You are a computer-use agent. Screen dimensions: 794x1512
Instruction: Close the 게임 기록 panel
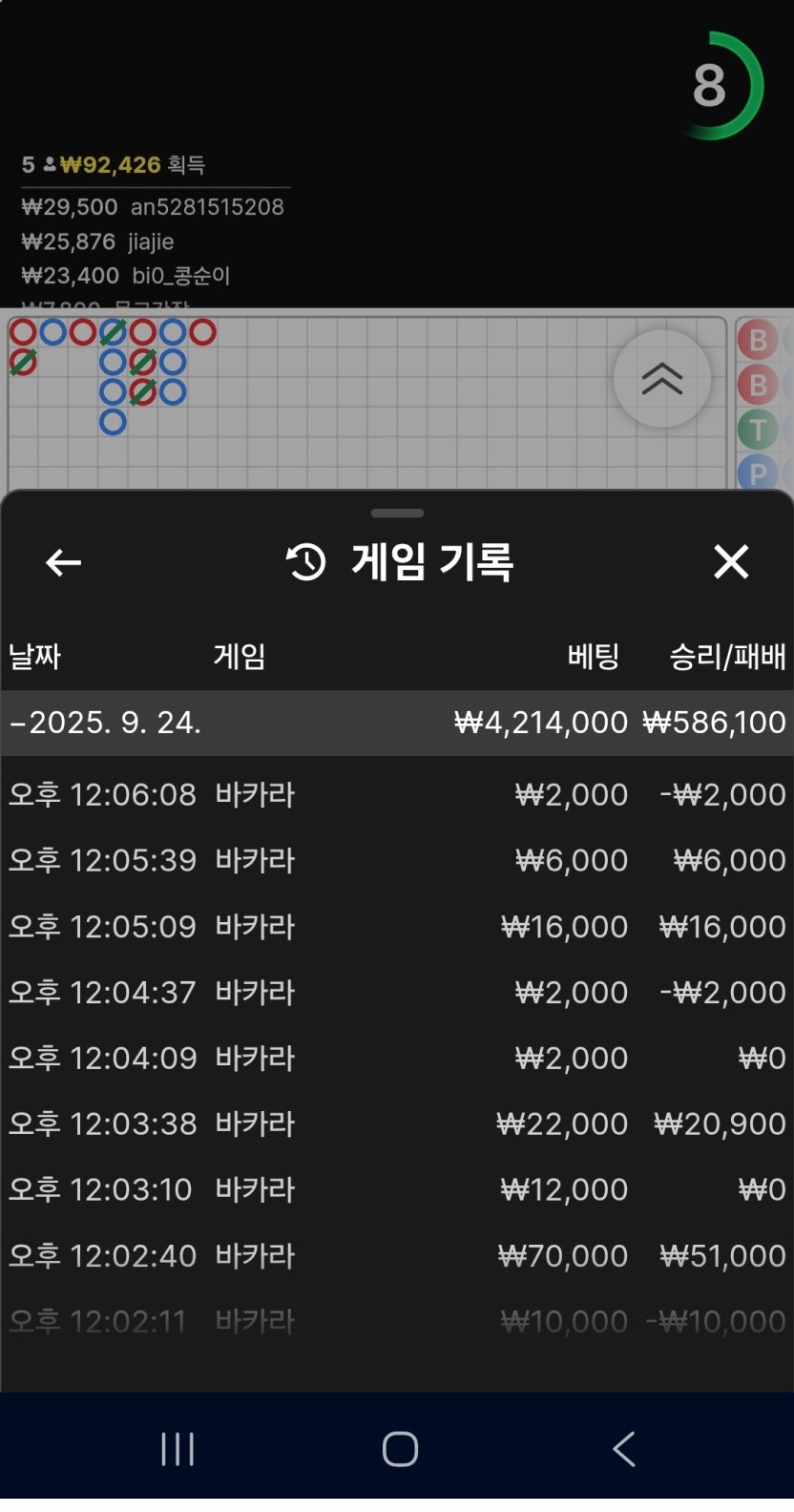731,562
